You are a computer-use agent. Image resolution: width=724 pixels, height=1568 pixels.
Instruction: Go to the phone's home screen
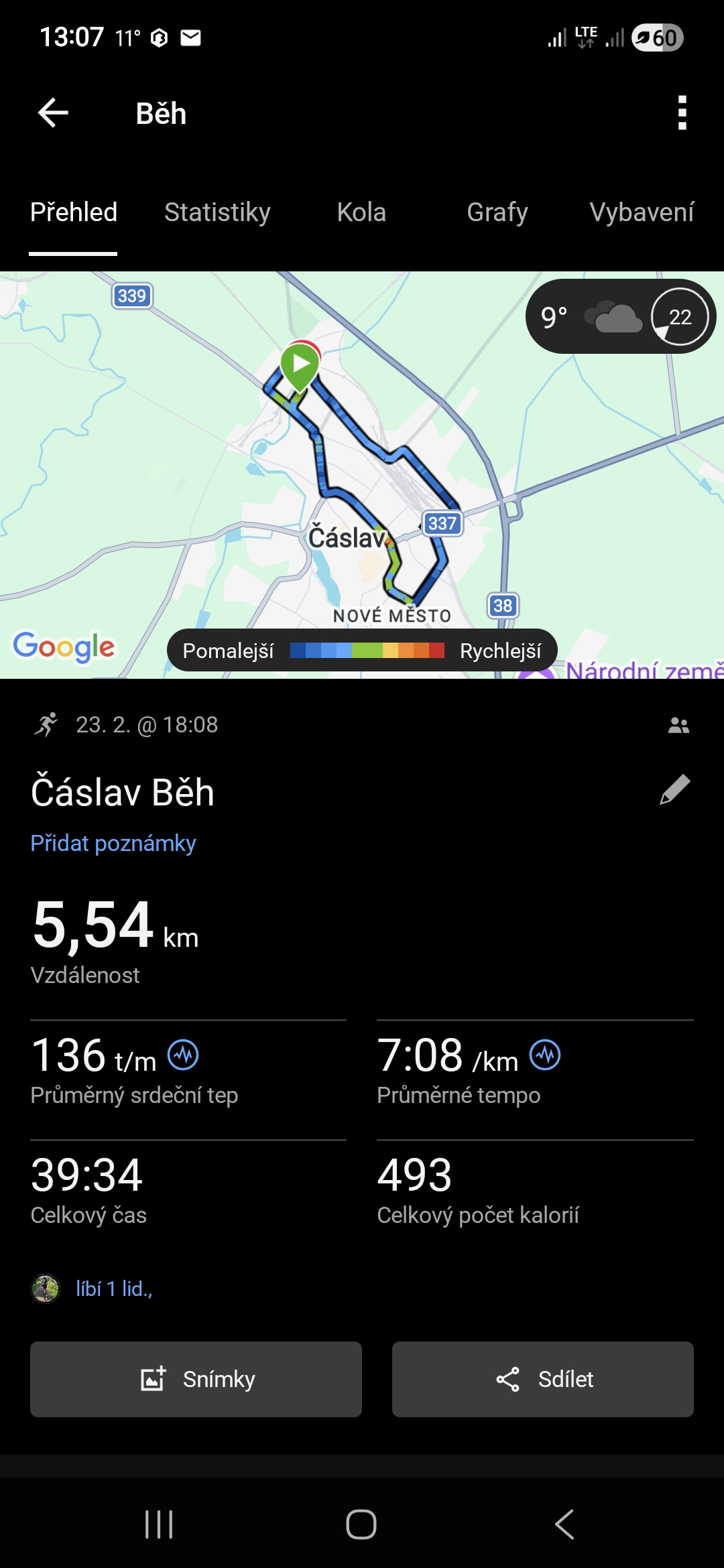click(361, 1524)
